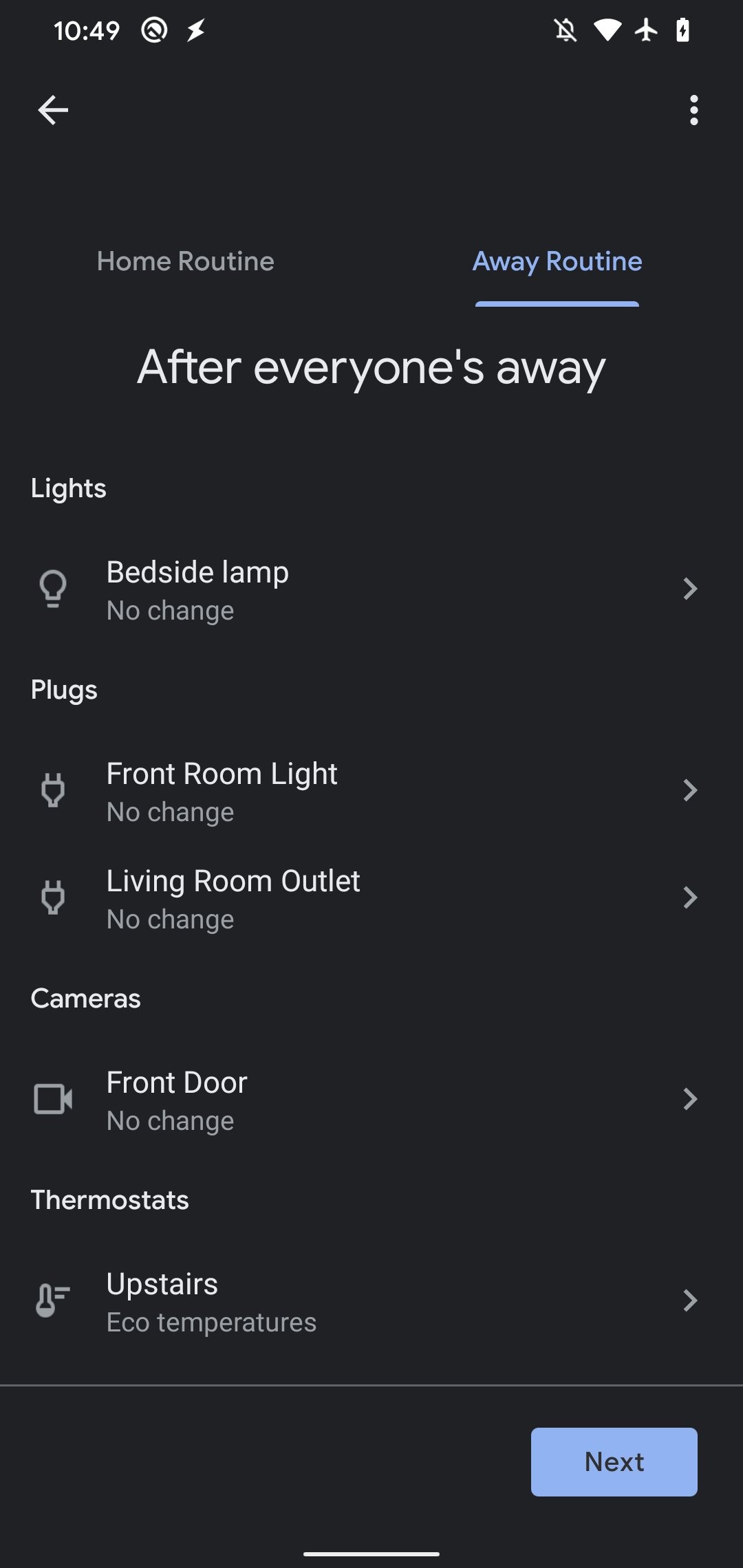Image resolution: width=743 pixels, height=1568 pixels.
Task: Switch to the Home Routine tab
Action: pyautogui.click(x=186, y=261)
